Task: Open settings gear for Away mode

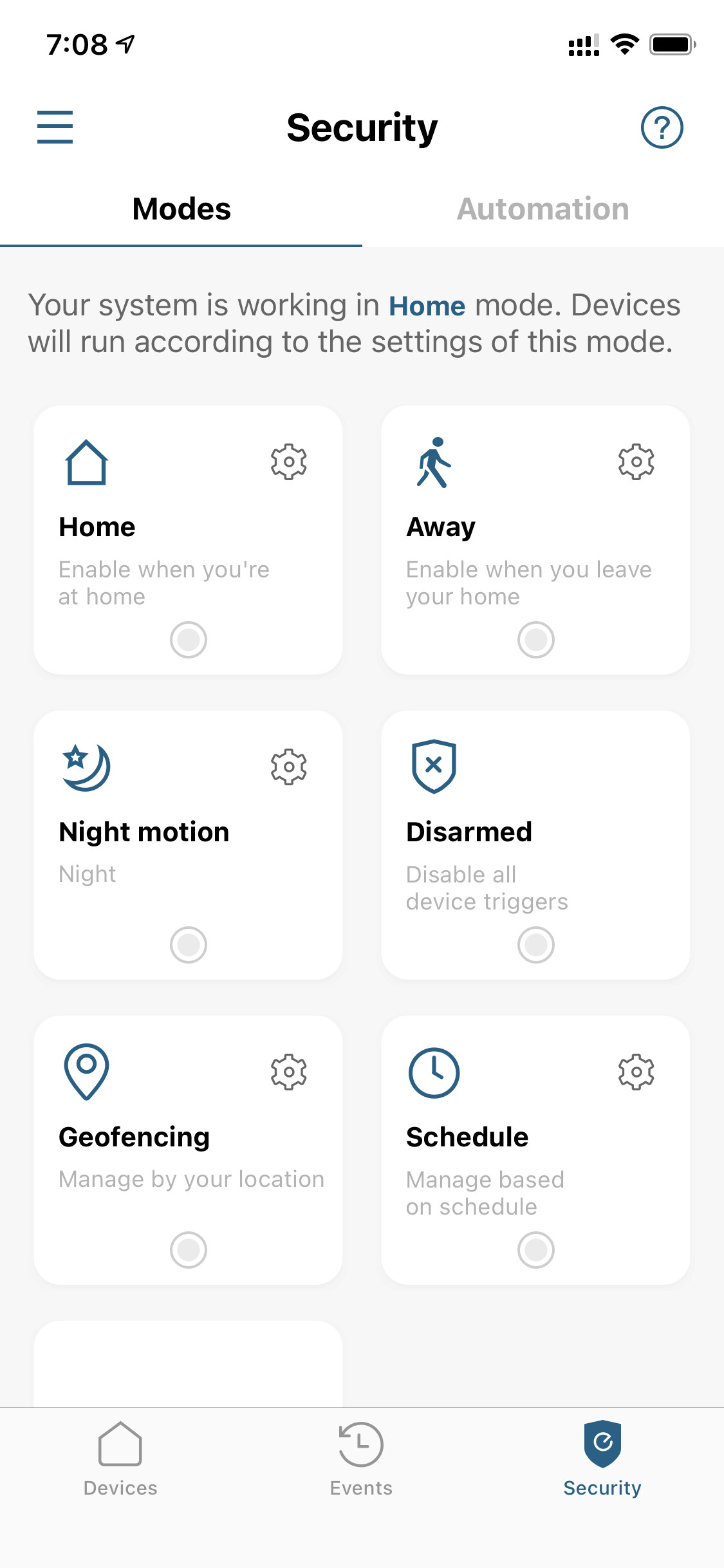Action: pyautogui.click(x=636, y=462)
